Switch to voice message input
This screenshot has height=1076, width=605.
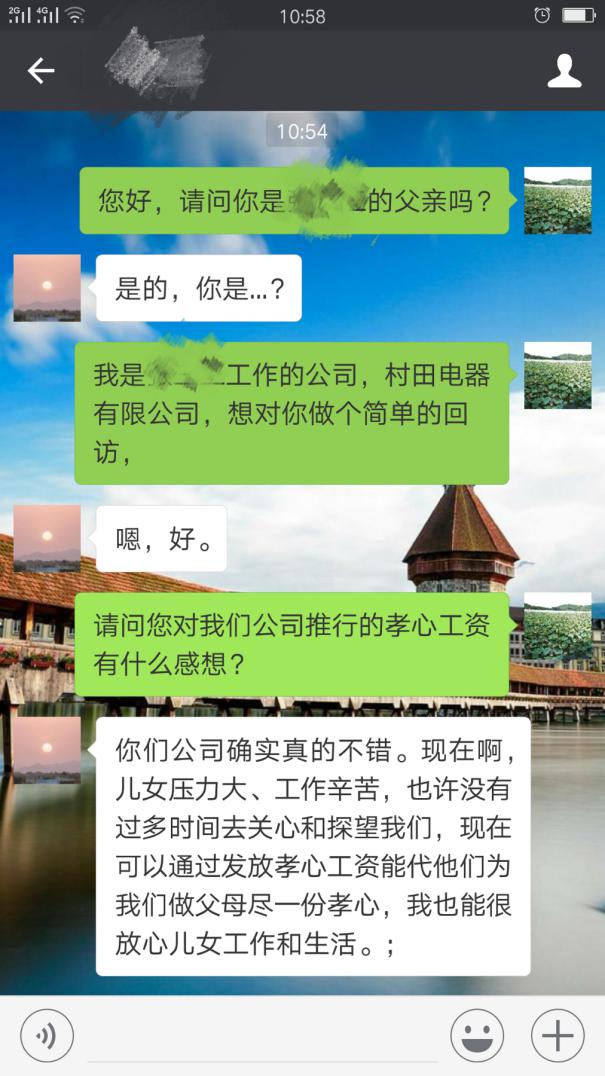tap(47, 1035)
